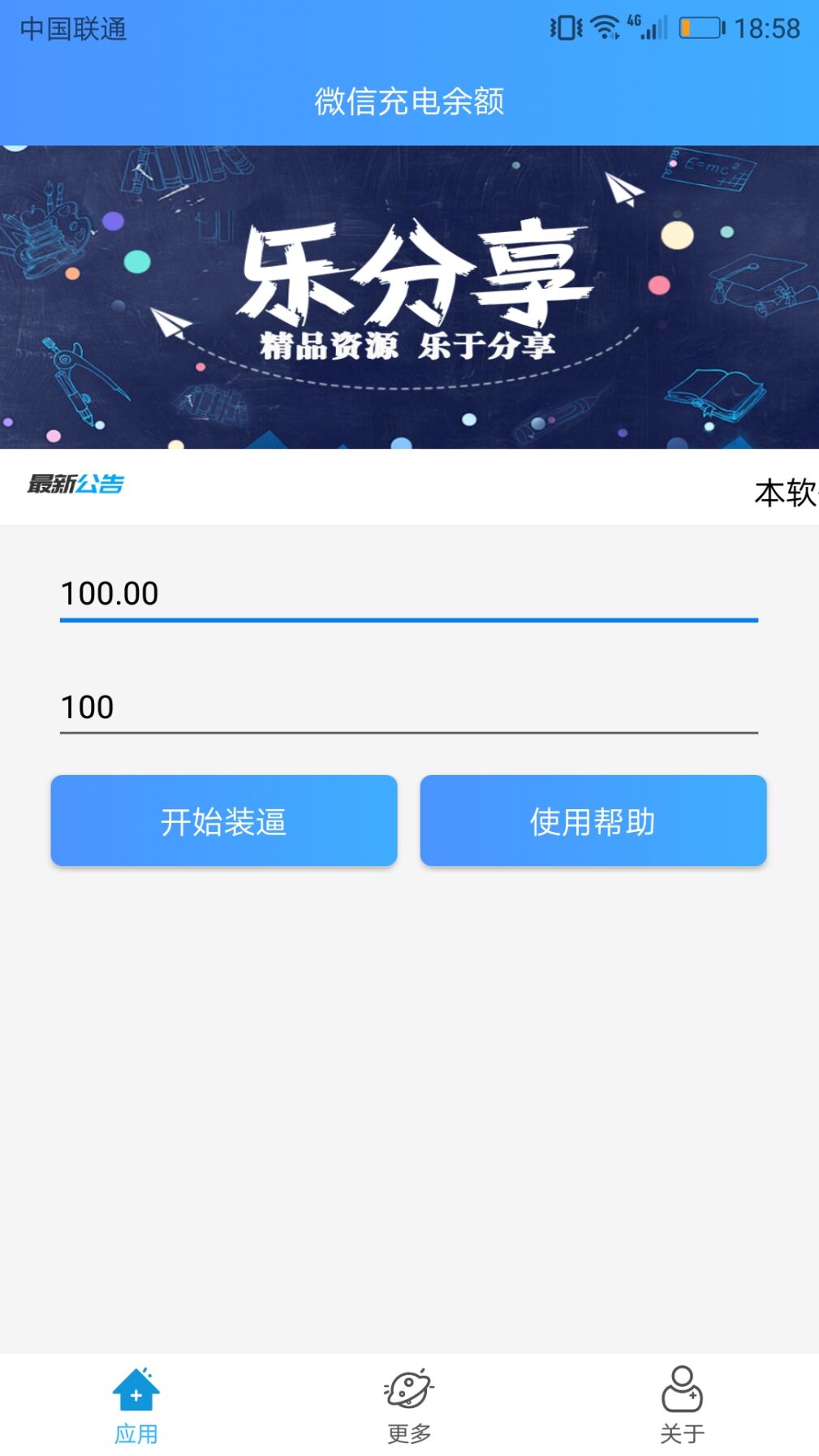Click the Wi-Fi icon in the status bar
Viewport: 819px width, 1456px height.
click(x=604, y=27)
